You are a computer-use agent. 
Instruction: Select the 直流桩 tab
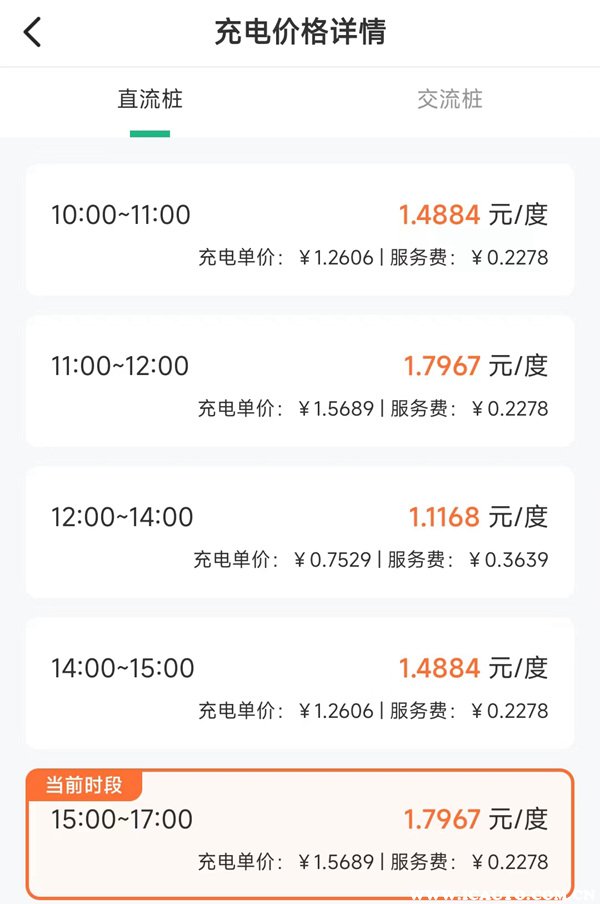pos(150,100)
